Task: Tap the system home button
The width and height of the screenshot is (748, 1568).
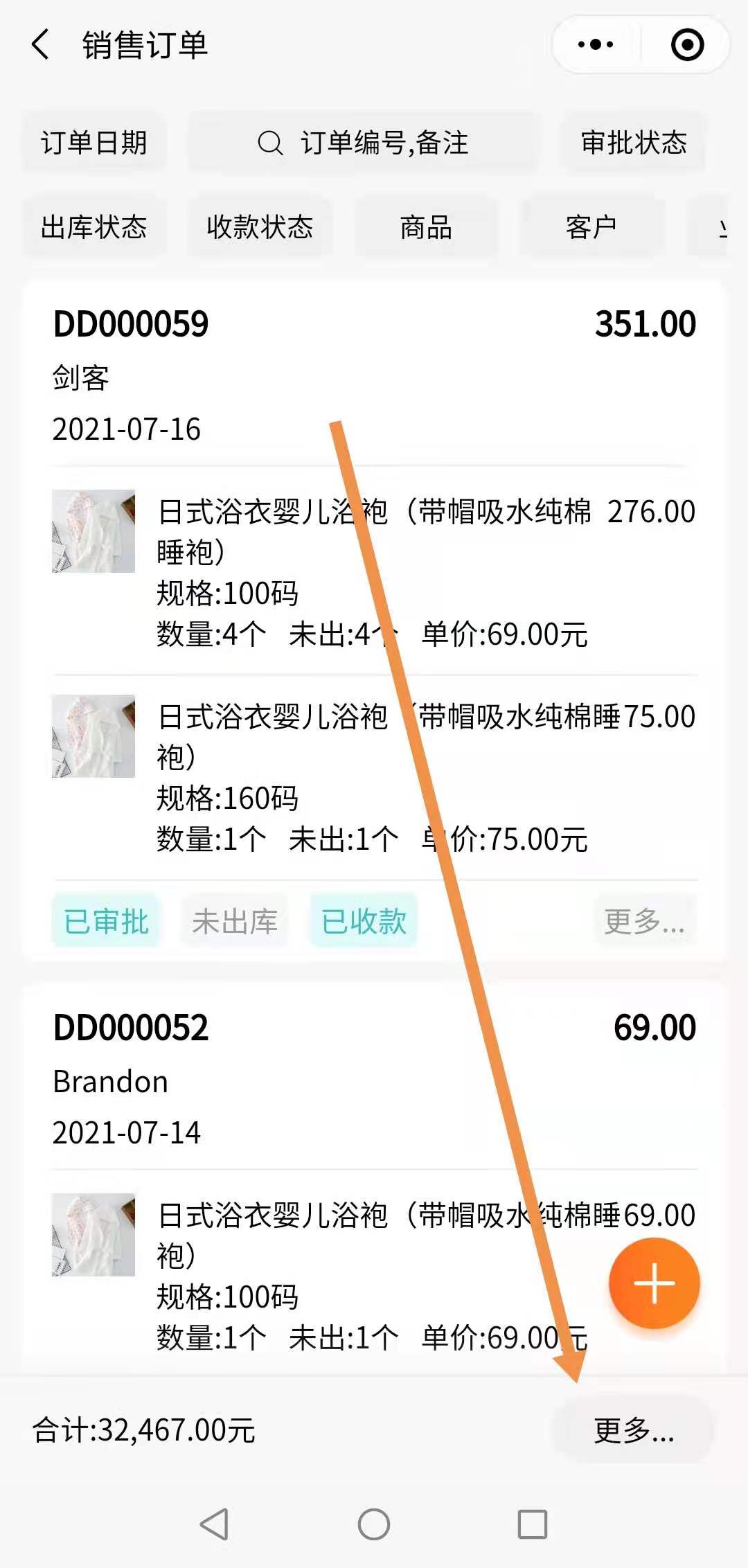Action: (374, 1524)
